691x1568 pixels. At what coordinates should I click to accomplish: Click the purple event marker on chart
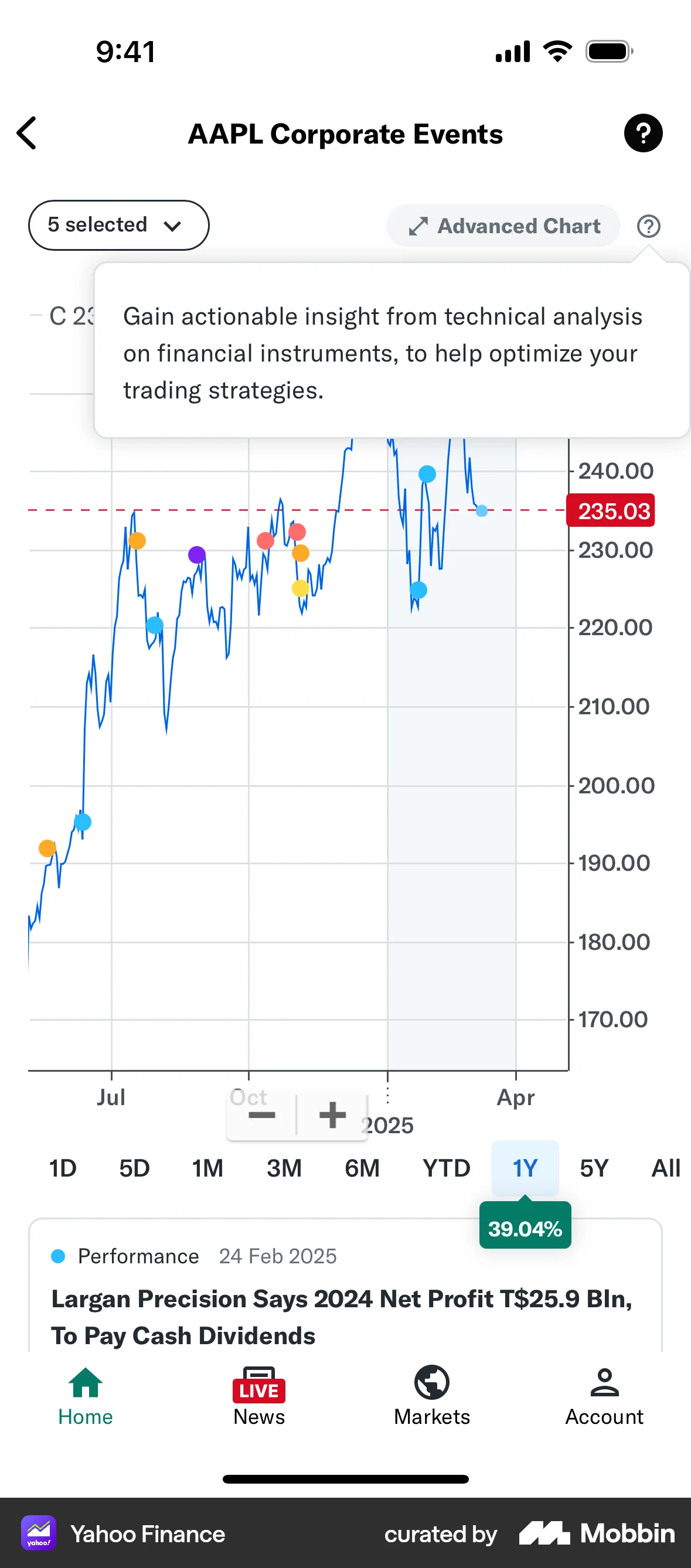197,554
